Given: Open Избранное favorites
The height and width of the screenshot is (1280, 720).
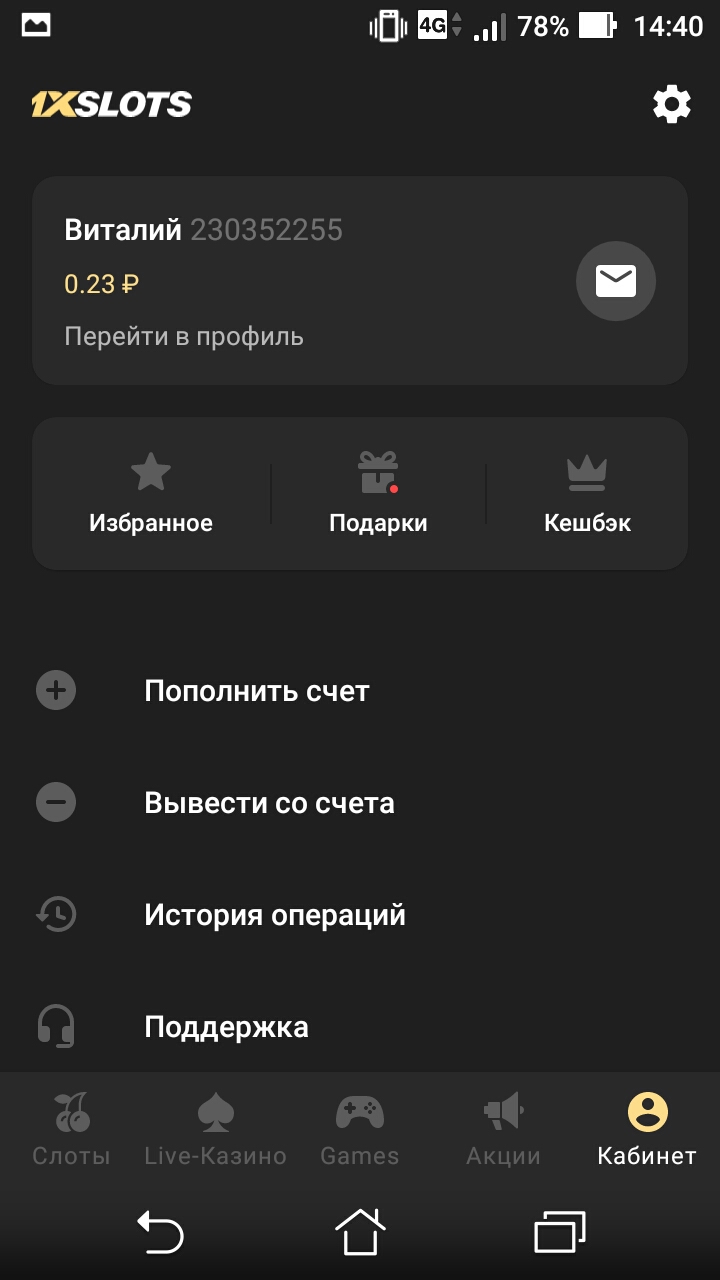Looking at the screenshot, I should pyautogui.click(x=151, y=494).
